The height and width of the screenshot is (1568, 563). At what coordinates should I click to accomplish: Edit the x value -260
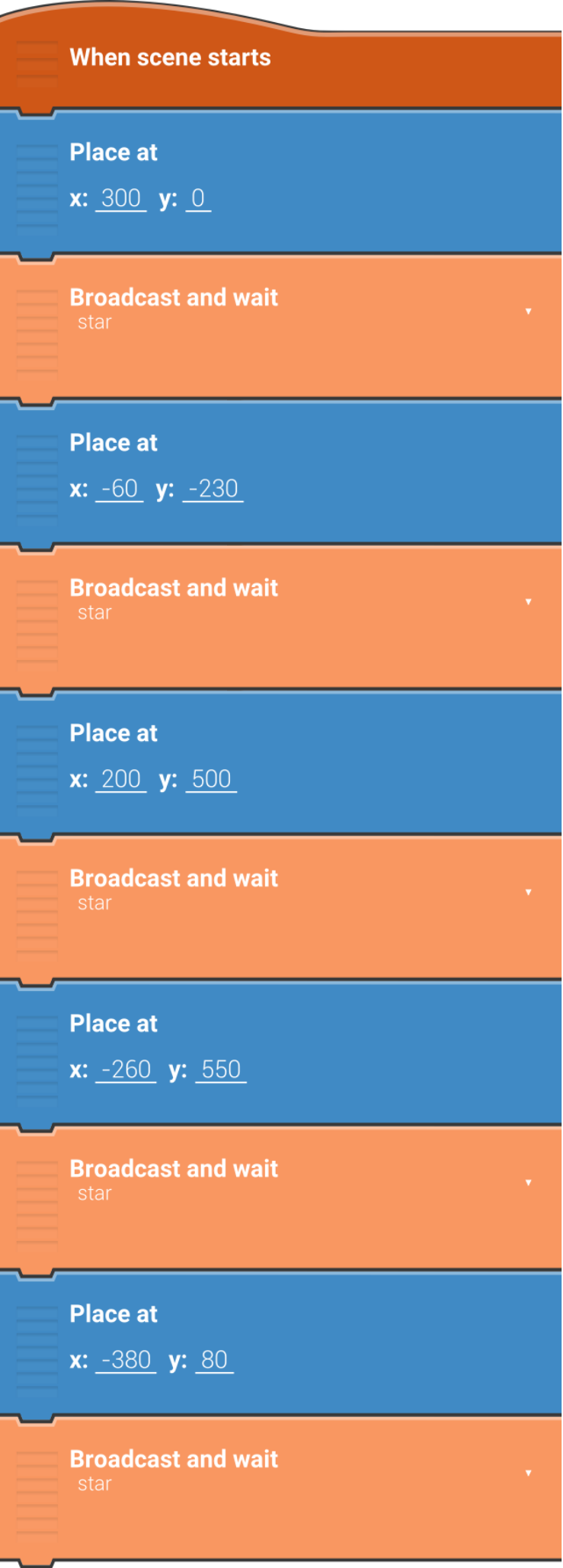pos(126,1069)
